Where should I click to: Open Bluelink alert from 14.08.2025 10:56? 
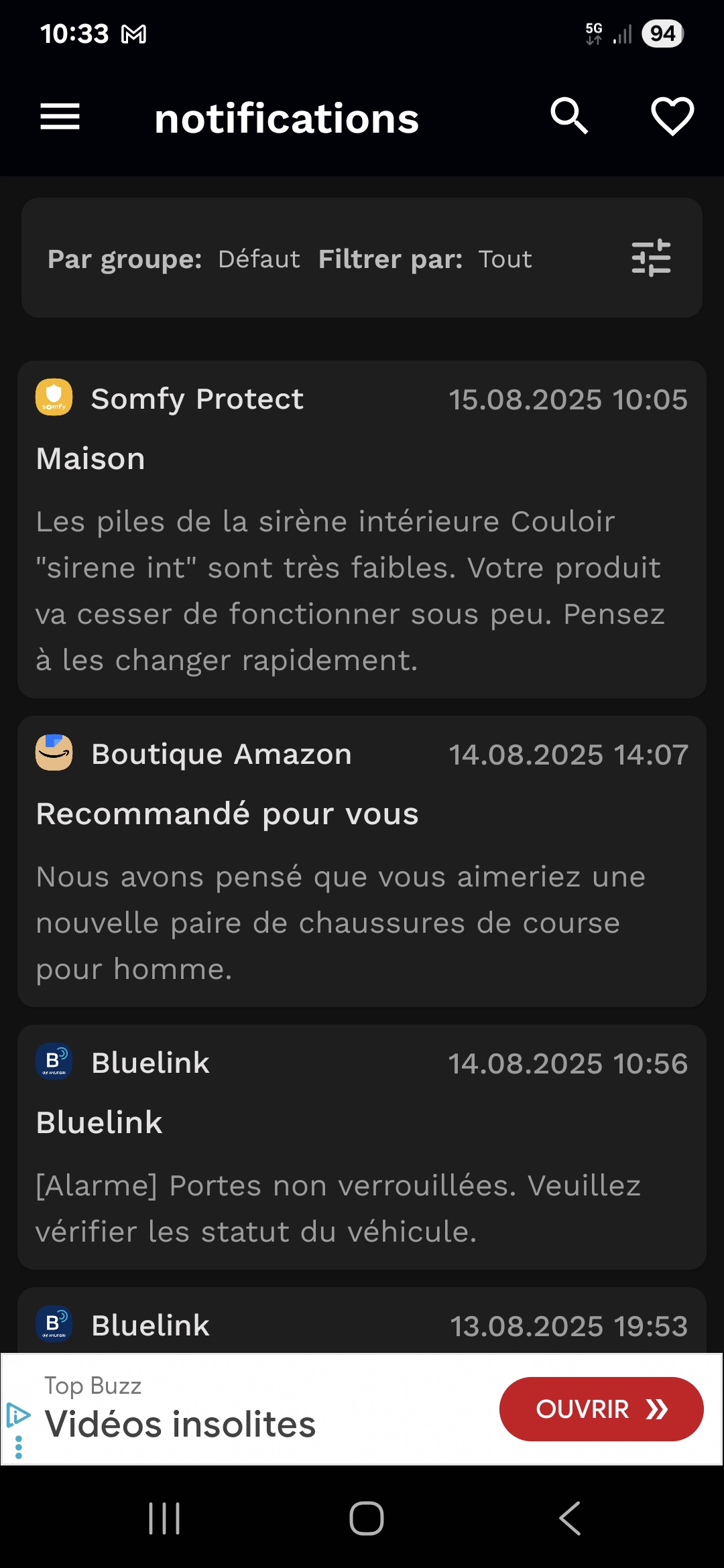(362, 1147)
